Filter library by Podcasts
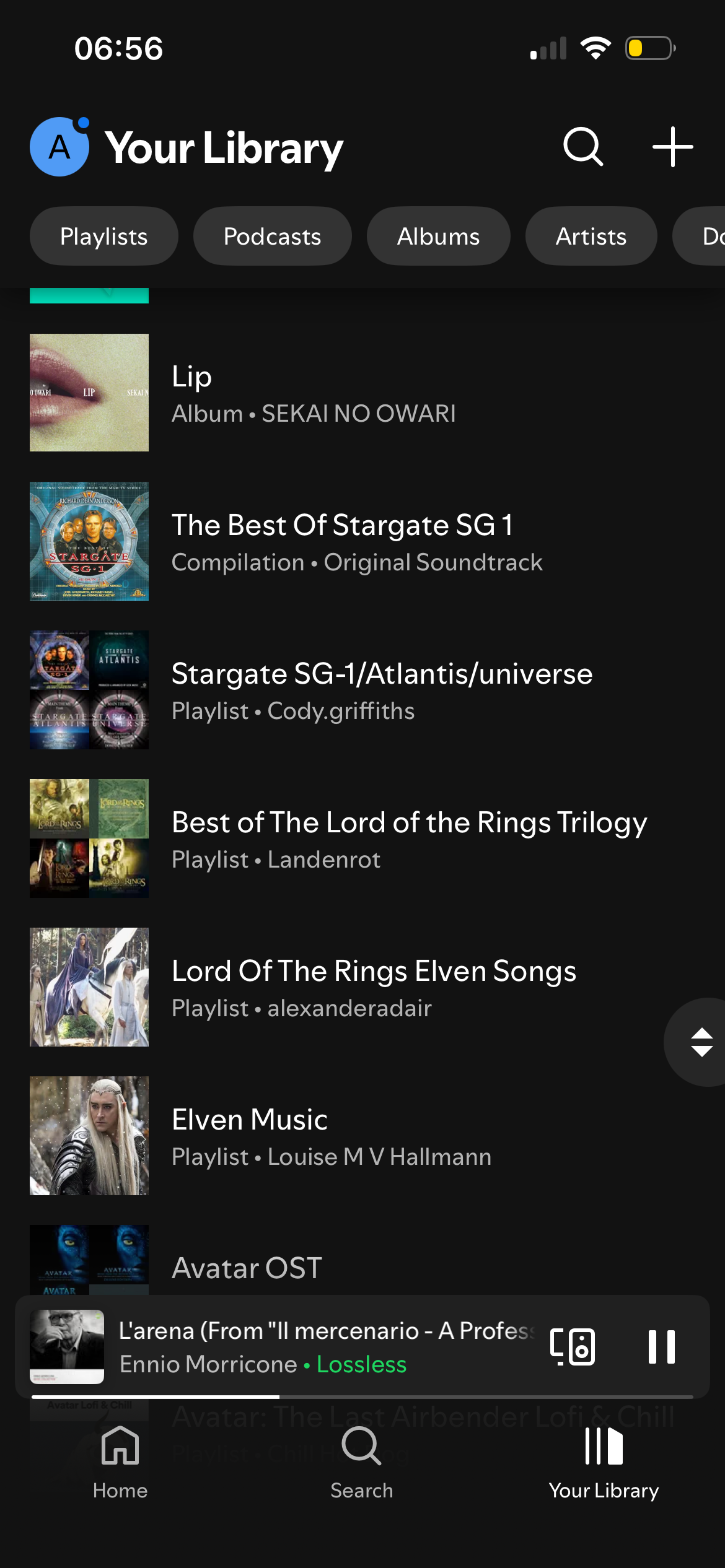This screenshot has height=1568, width=725. [272, 237]
